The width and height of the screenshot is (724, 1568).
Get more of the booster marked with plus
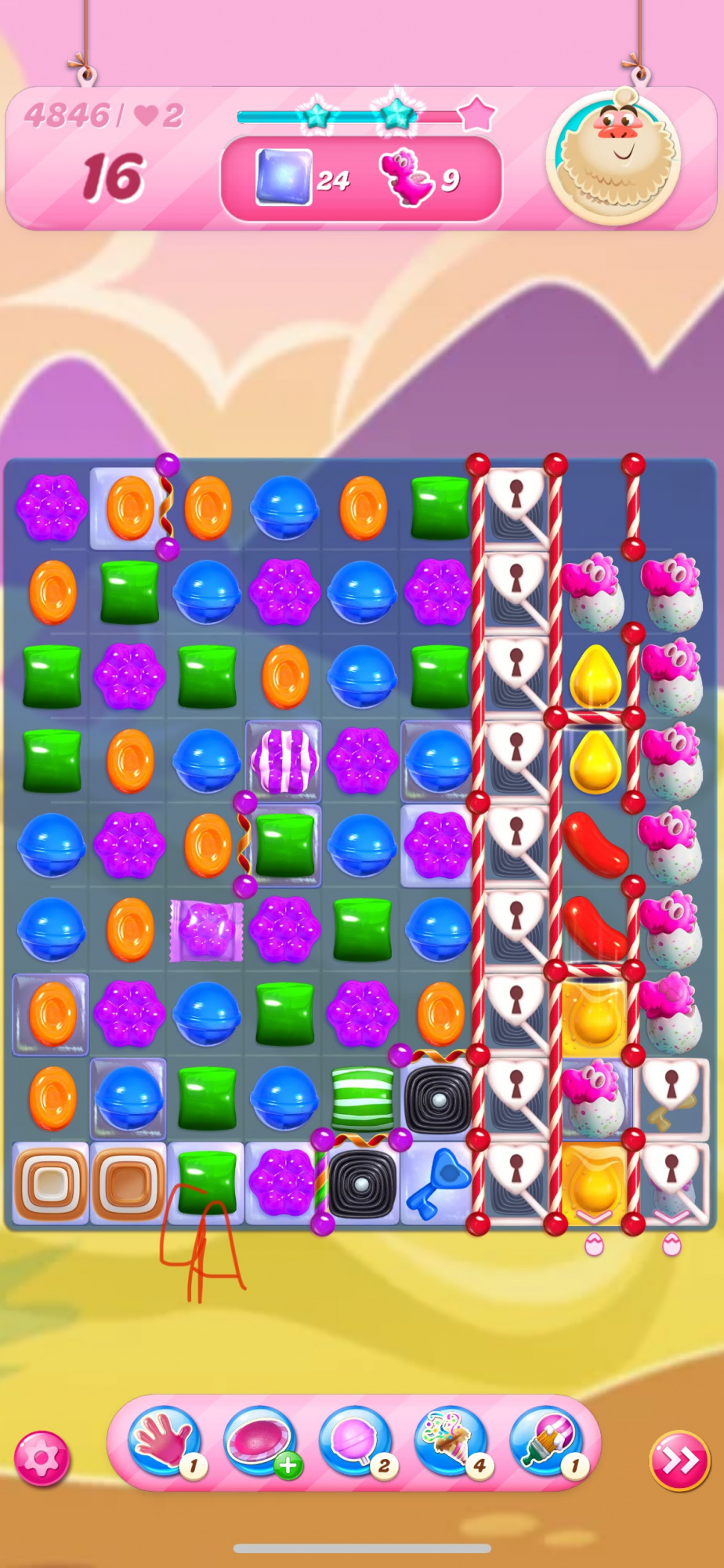tap(261, 1443)
